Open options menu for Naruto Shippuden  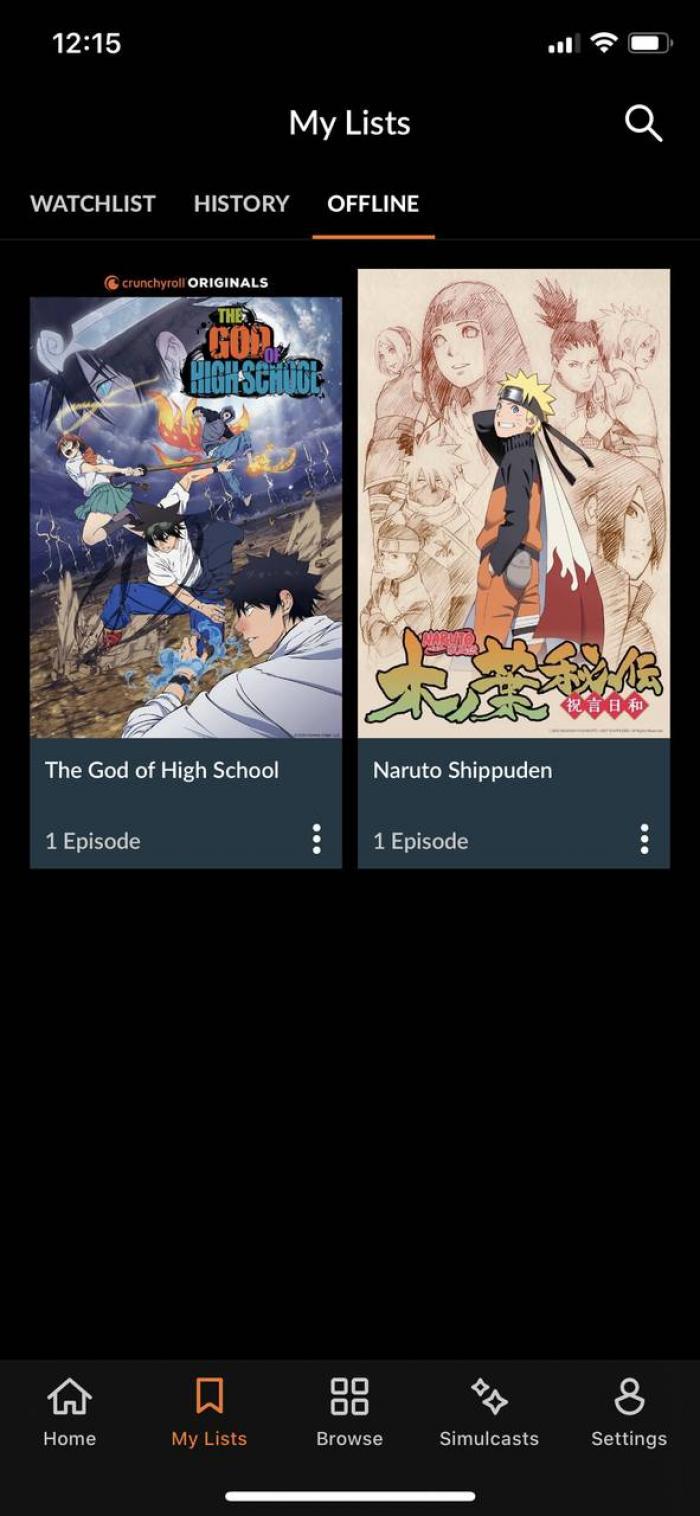pyautogui.click(x=644, y=839)
